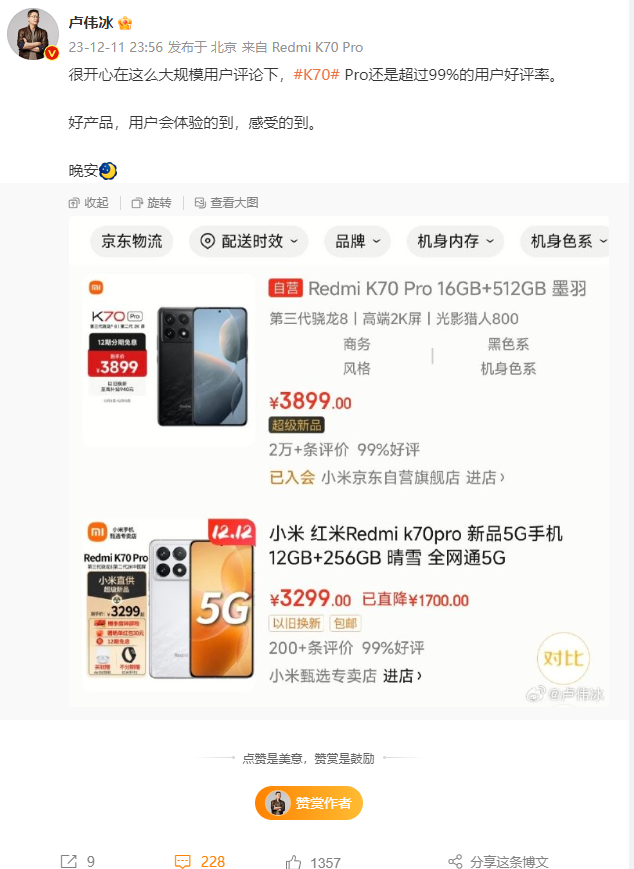The height and width of the screenshot is (869, 634).
Task: Open the 卢伟冰 username link
Action: [91, 23]
